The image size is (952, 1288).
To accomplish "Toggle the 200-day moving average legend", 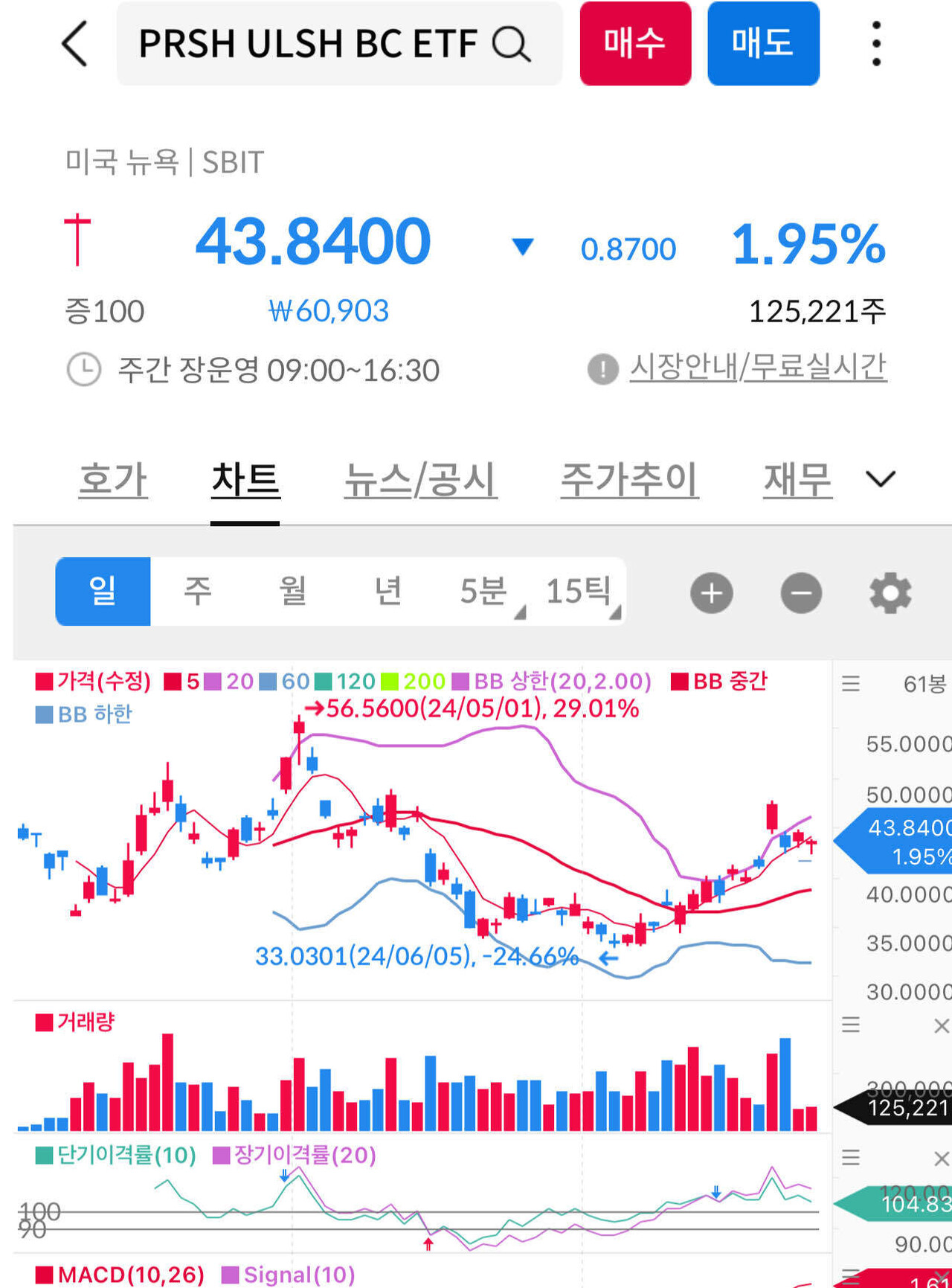I will tap(417, 681).
